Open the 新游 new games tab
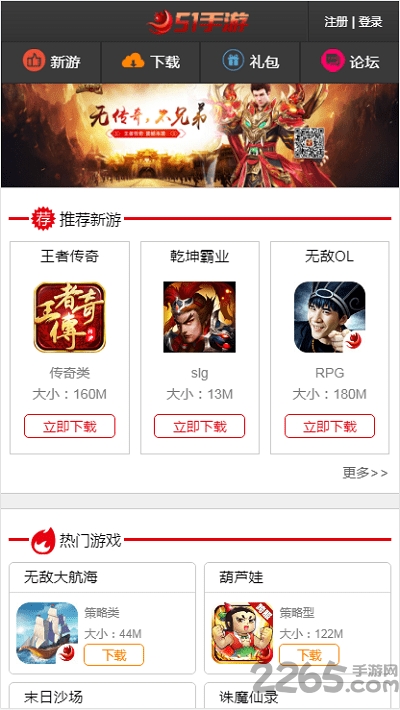The image size is (400, 710). [51, 62]
